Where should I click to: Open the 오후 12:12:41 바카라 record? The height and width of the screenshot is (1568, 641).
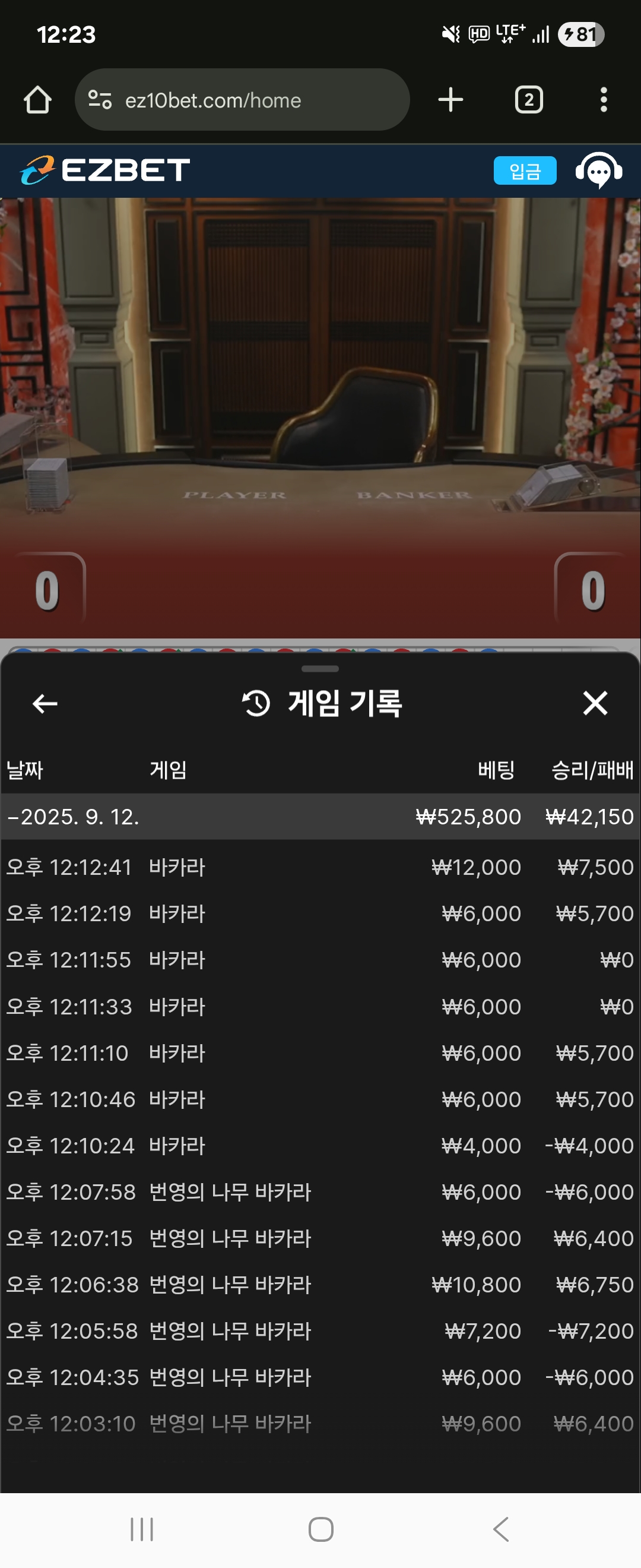pos(320,867)
